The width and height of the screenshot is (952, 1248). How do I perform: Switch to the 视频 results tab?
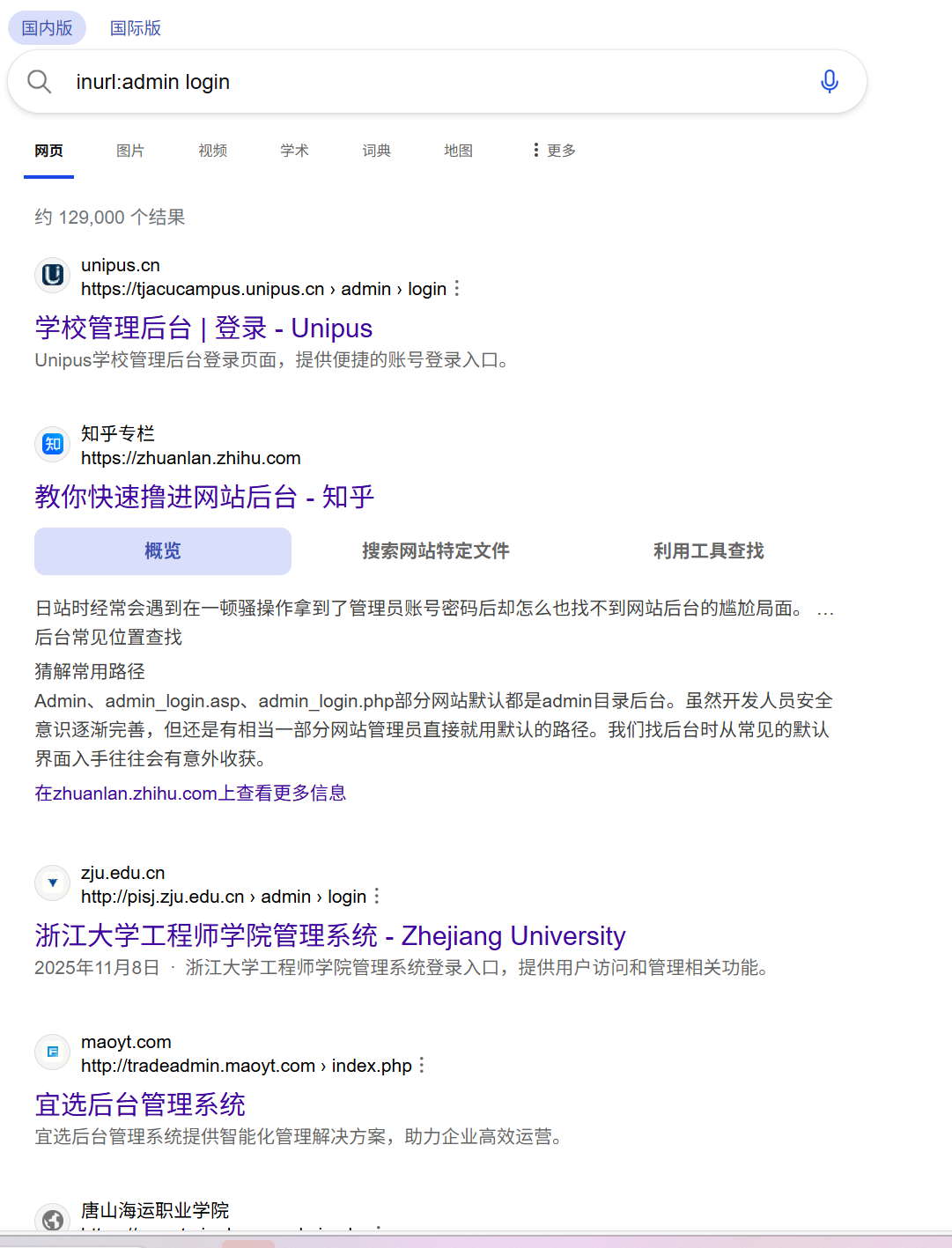(x=212, y=151)
